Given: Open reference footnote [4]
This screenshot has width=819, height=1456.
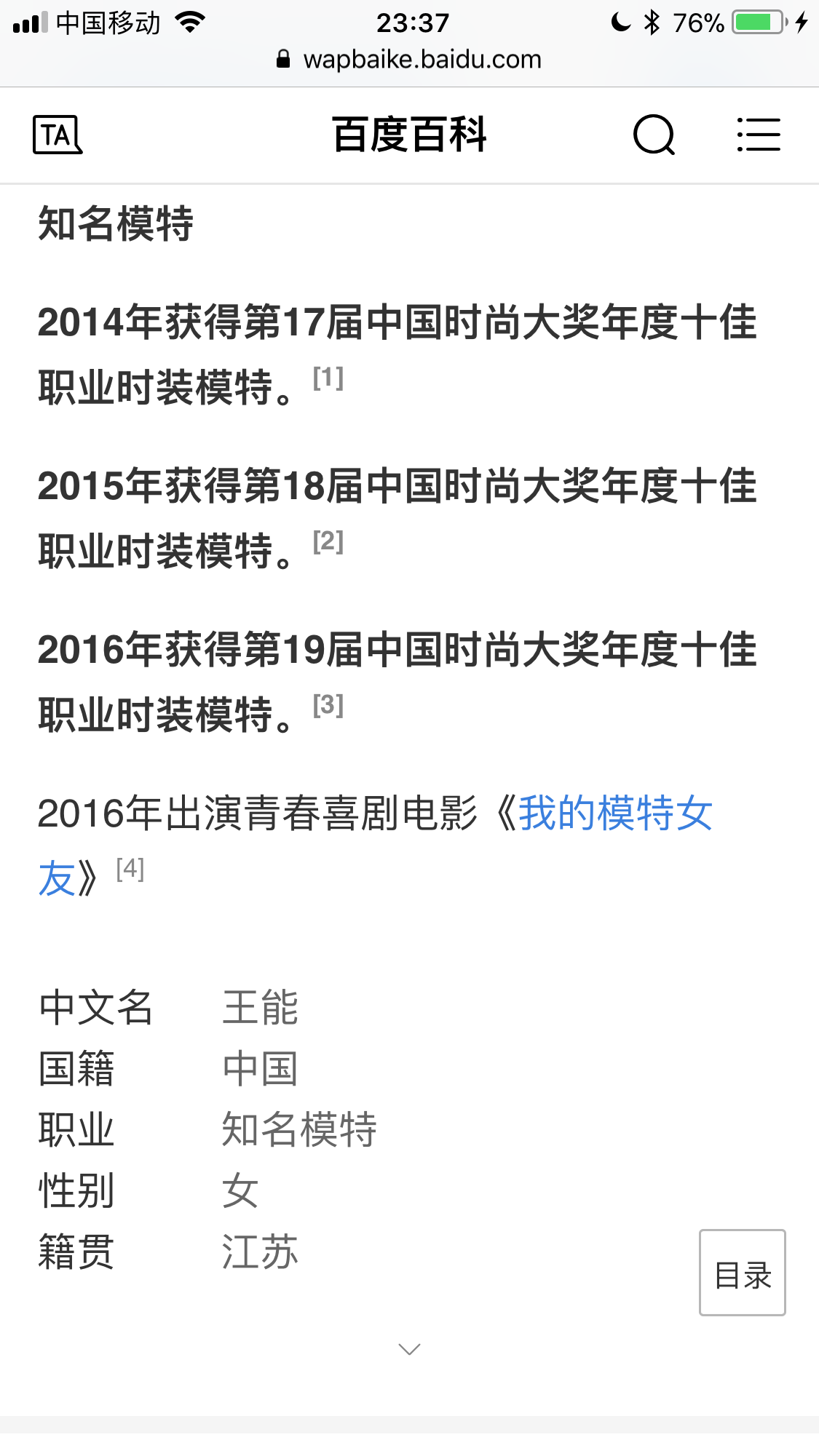Looking at the screenshot, I should pos(130,869).
